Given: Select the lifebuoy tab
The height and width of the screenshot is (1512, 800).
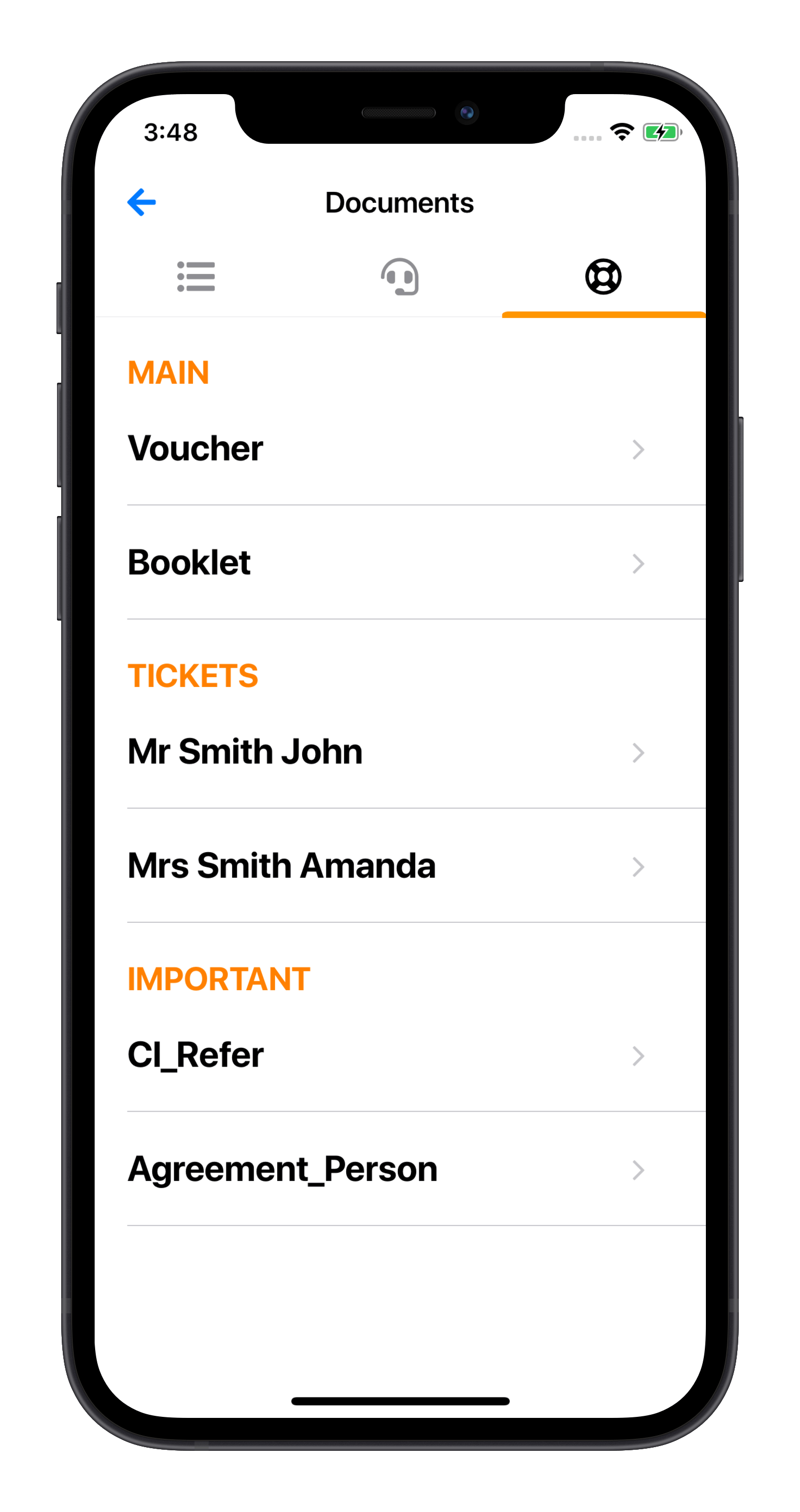Looking at the screenshot, I should coord(603,277).
